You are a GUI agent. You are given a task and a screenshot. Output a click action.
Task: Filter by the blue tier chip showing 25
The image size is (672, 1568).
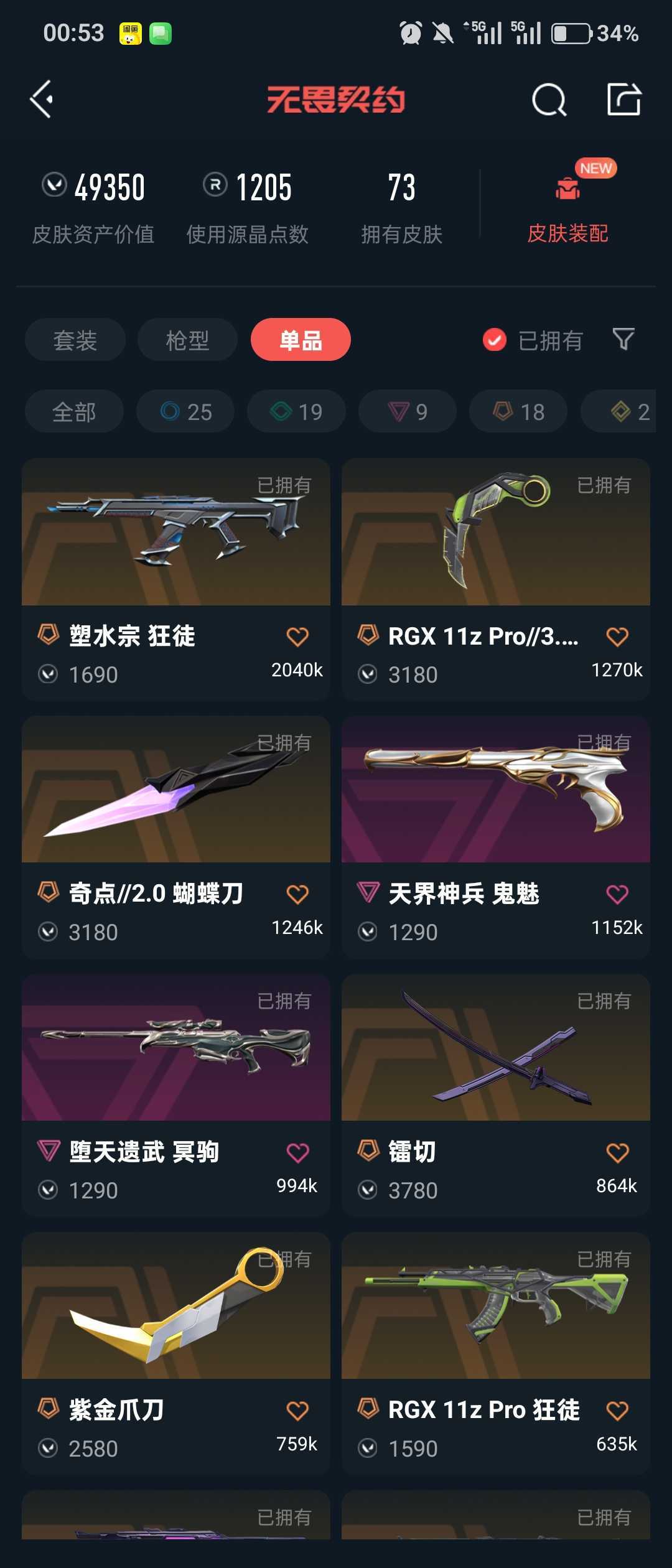coord(185,411)
